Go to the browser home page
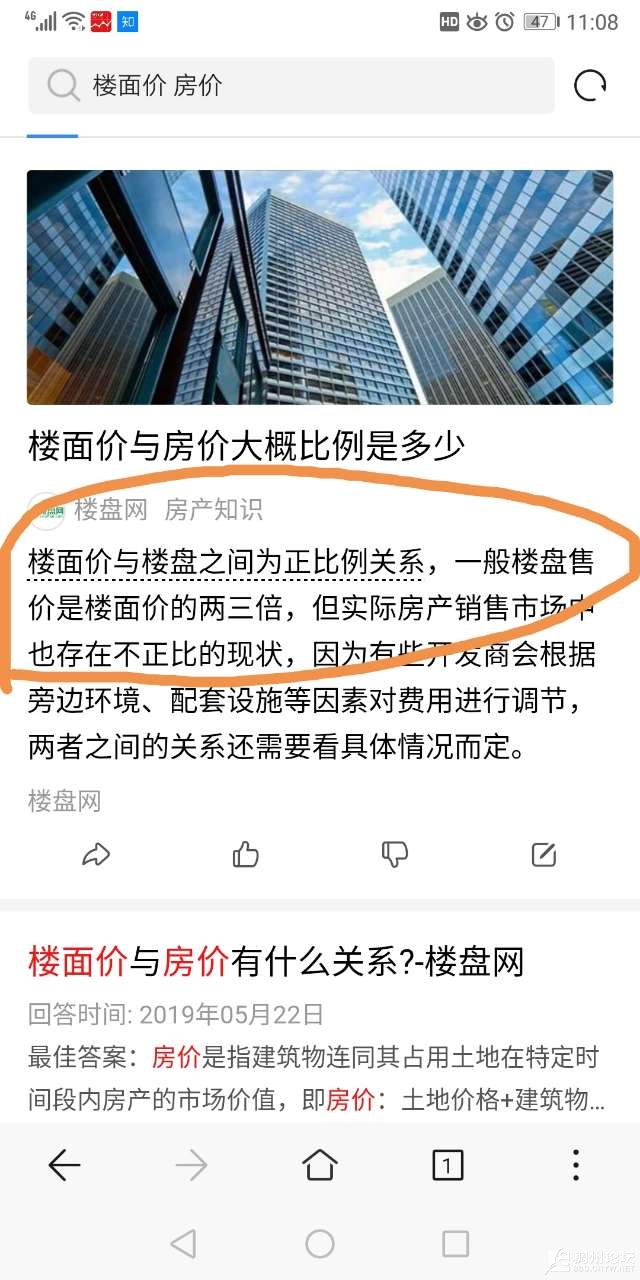Screen dimensions: 640x1280 320,1165
